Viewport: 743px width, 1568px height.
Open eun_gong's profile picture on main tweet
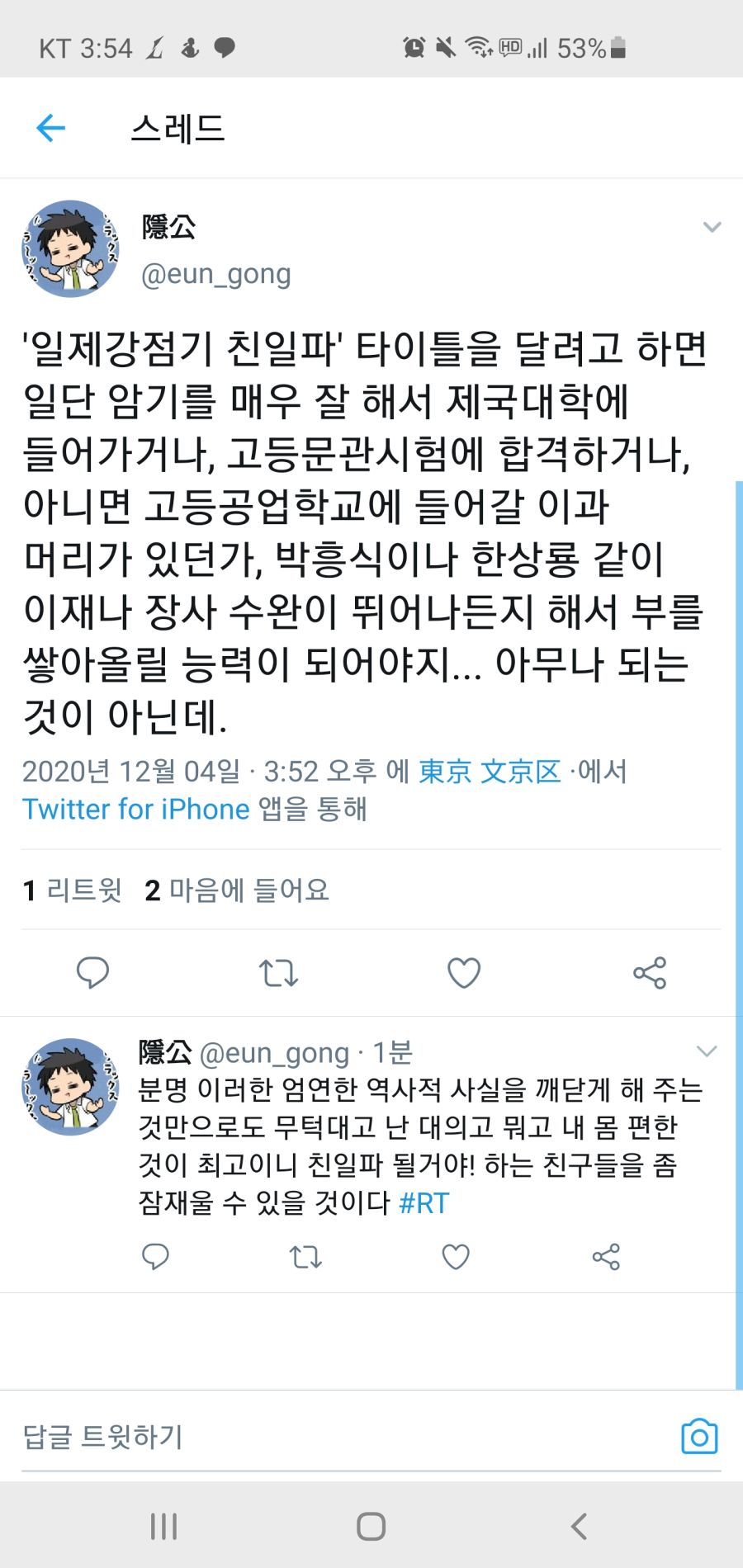(70, 248)
